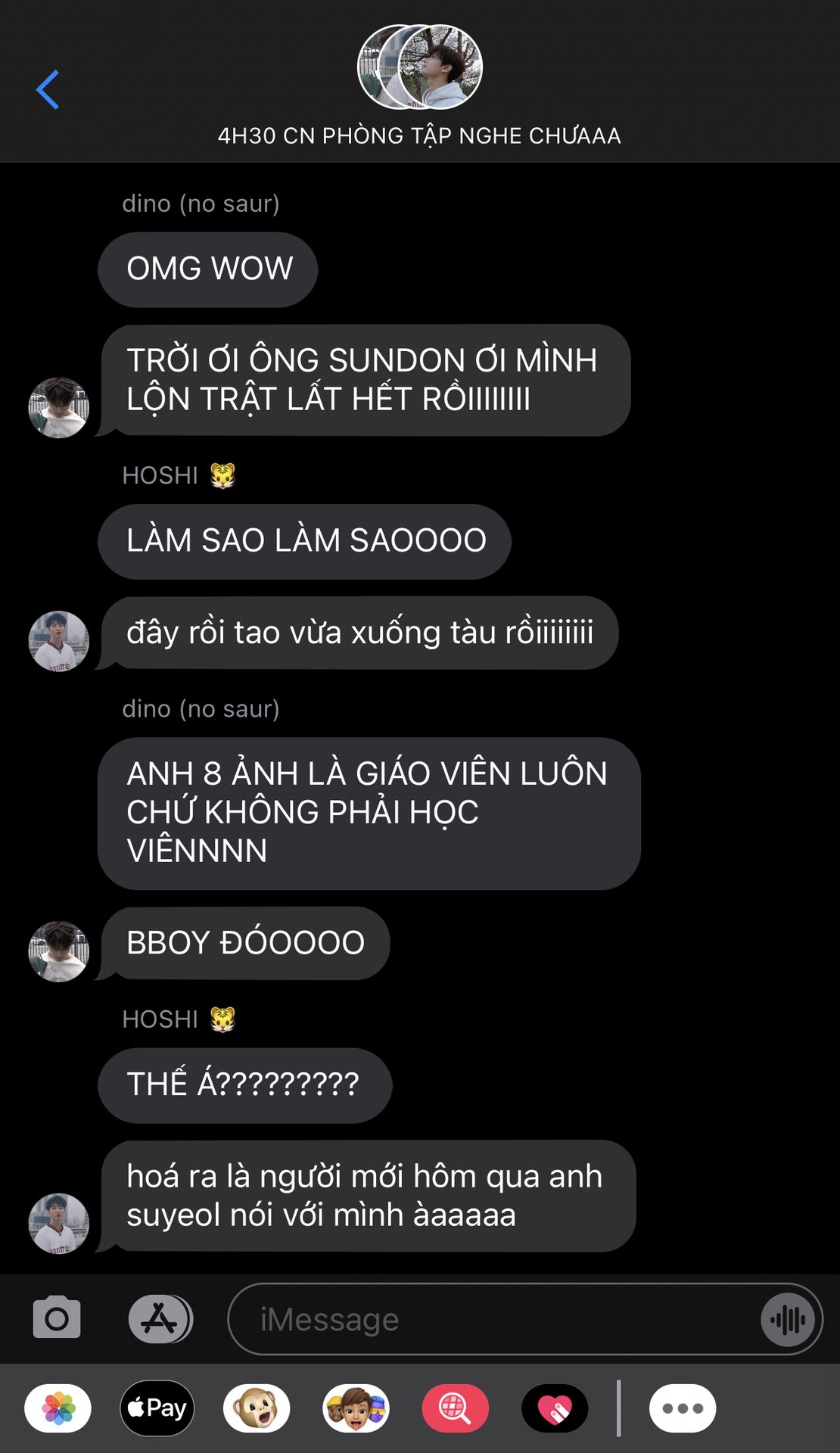
Task: Open Memoji stickers
Action: coord(356,1408)
